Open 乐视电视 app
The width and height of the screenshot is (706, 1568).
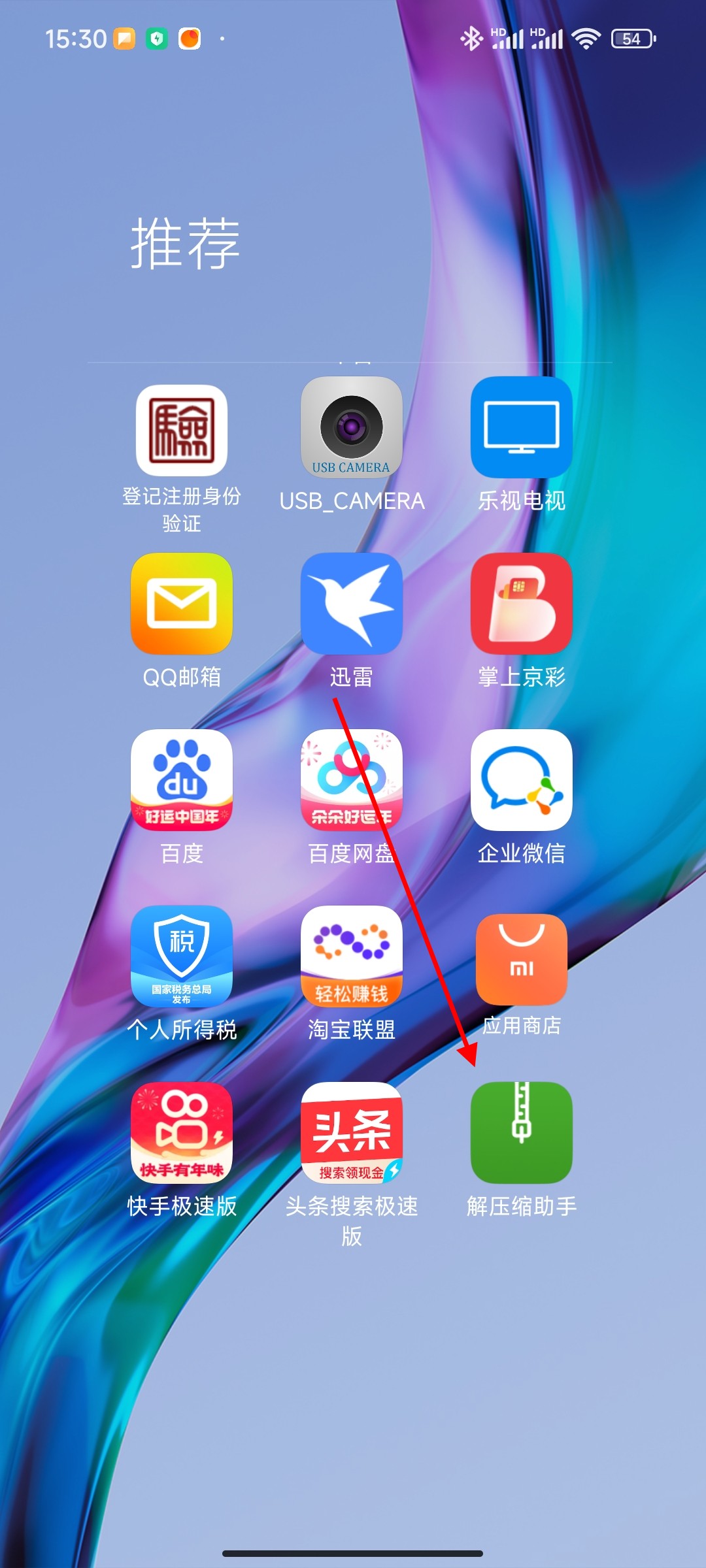[522, 427]
